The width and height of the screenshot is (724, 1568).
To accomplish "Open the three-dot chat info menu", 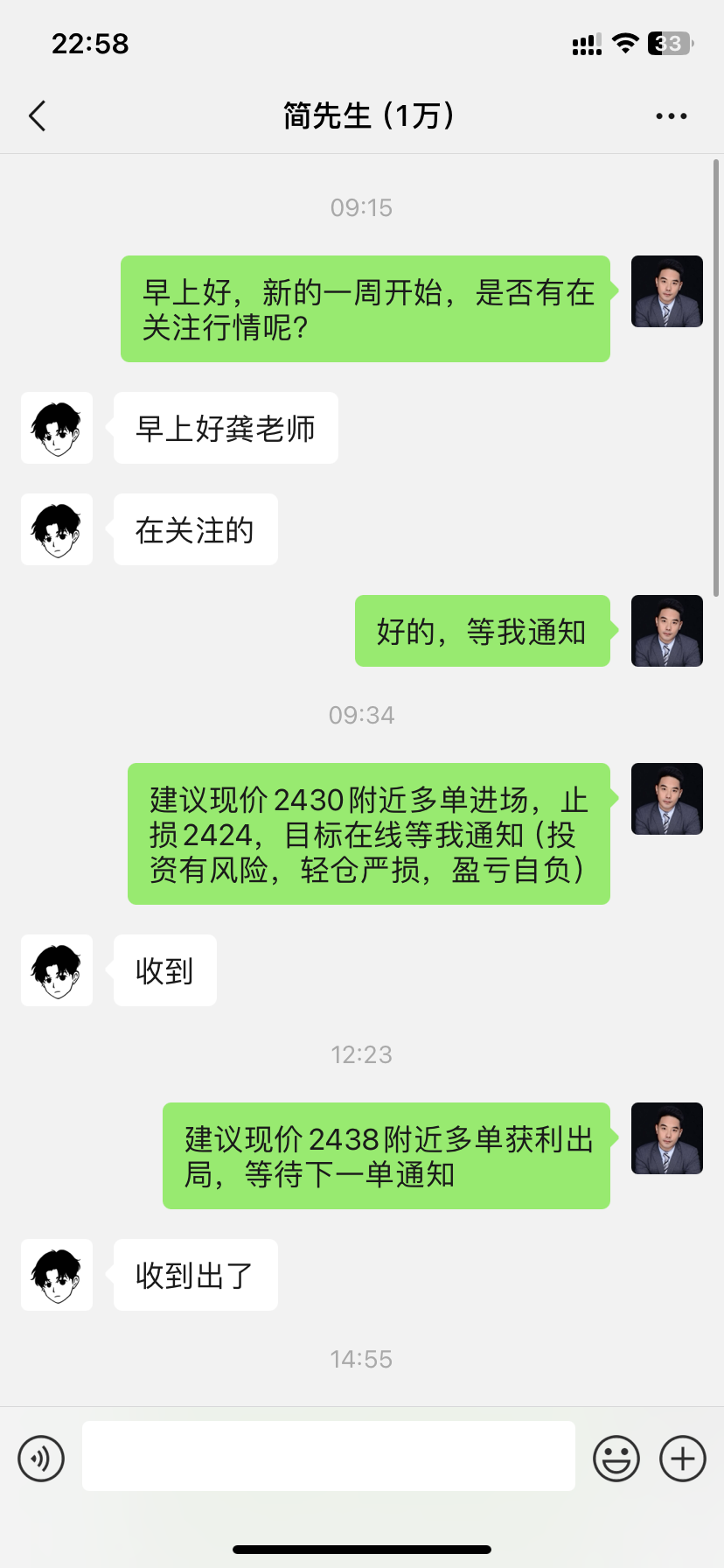I will click(671, 115).
